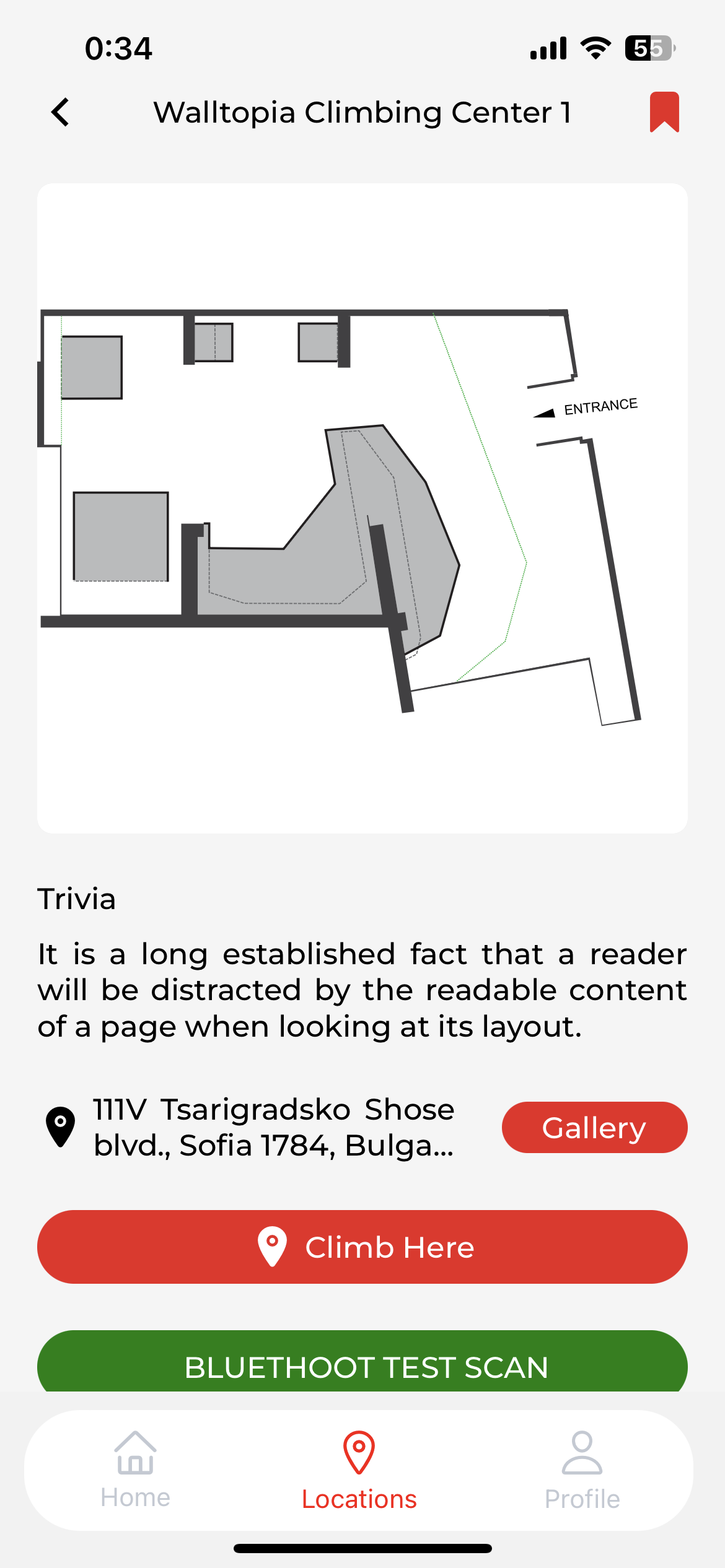Go back from Walltopia Climbing Center 1
The width and height of the screenshot is (725, 1568).
point(61,113)
